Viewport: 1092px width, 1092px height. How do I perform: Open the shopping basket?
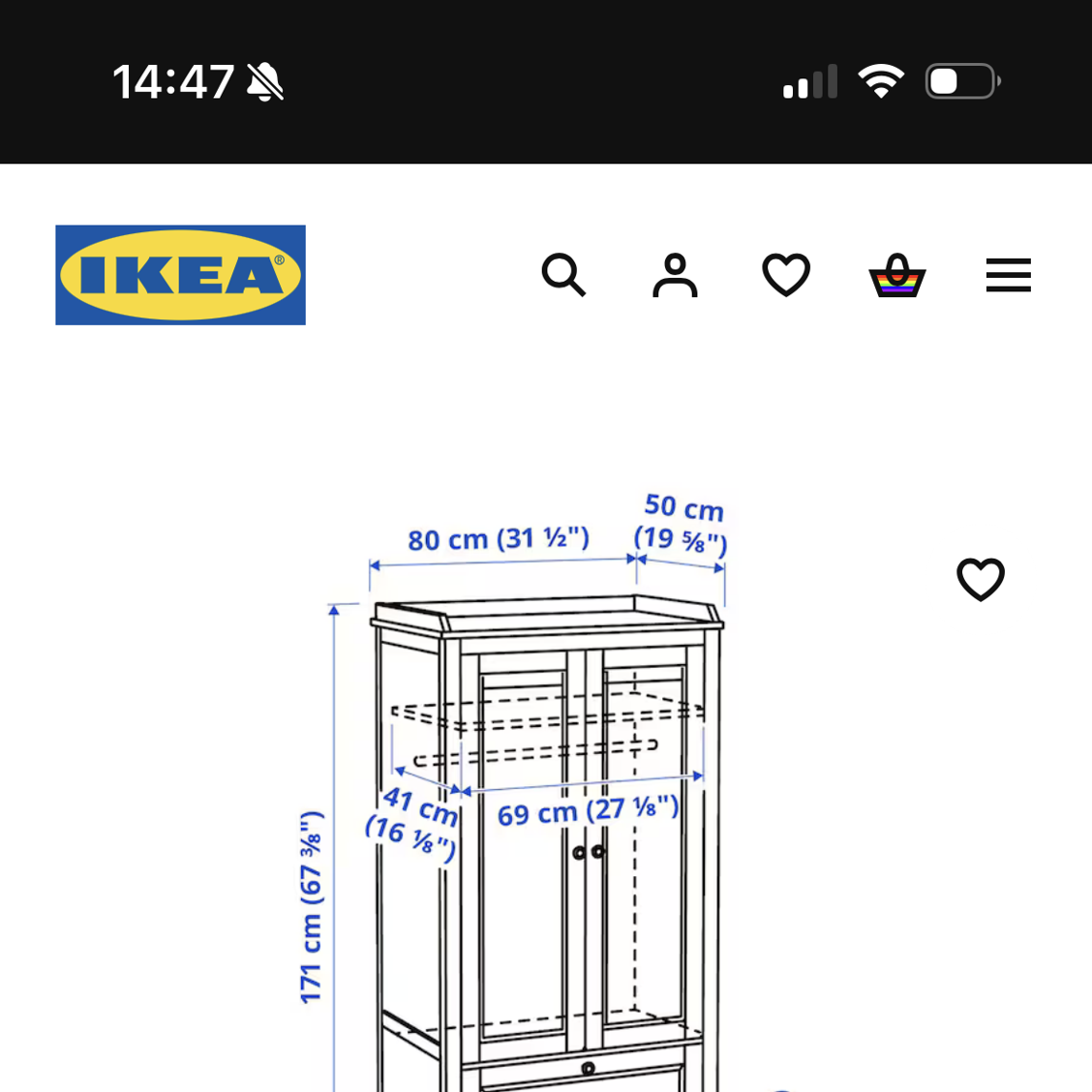(897, 275)
